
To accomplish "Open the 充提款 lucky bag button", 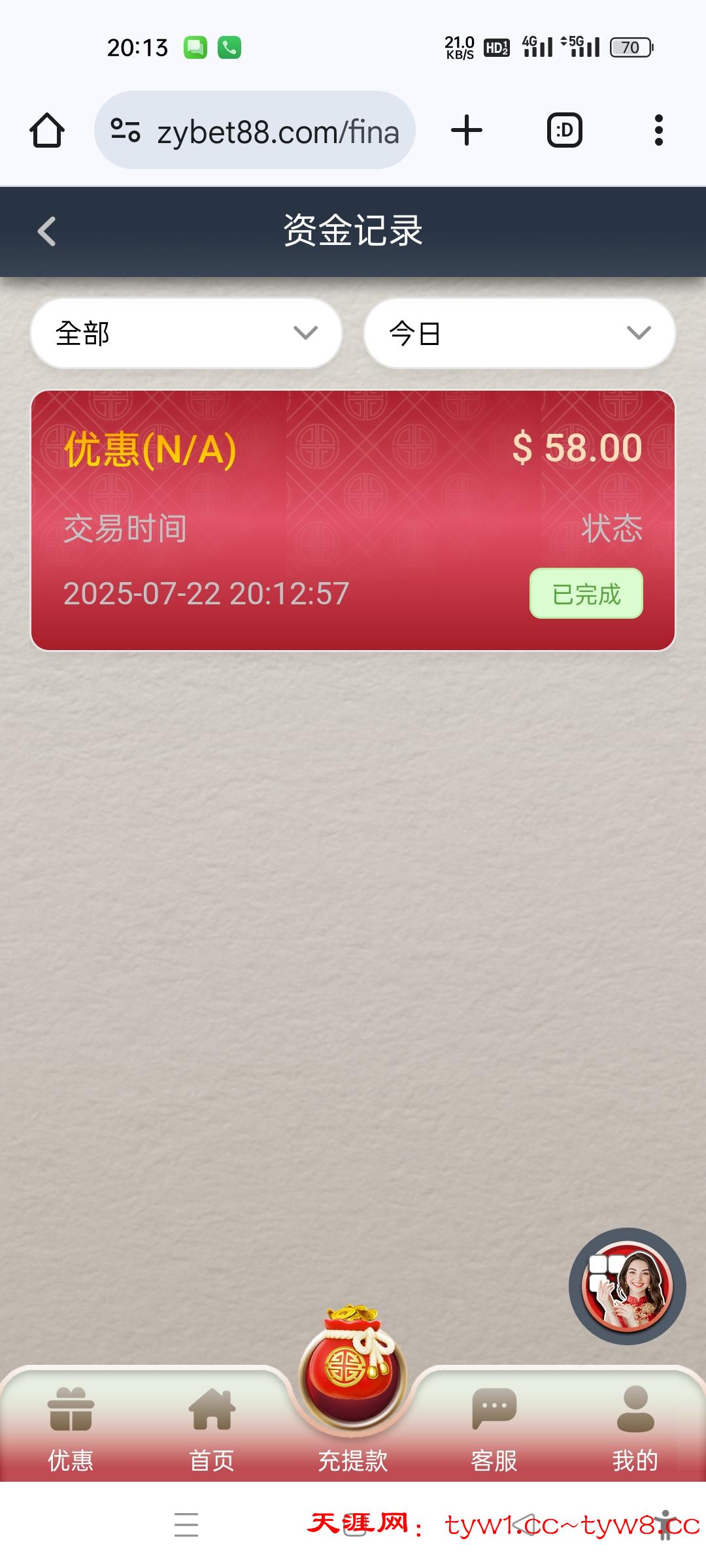I will [353, 1372].
